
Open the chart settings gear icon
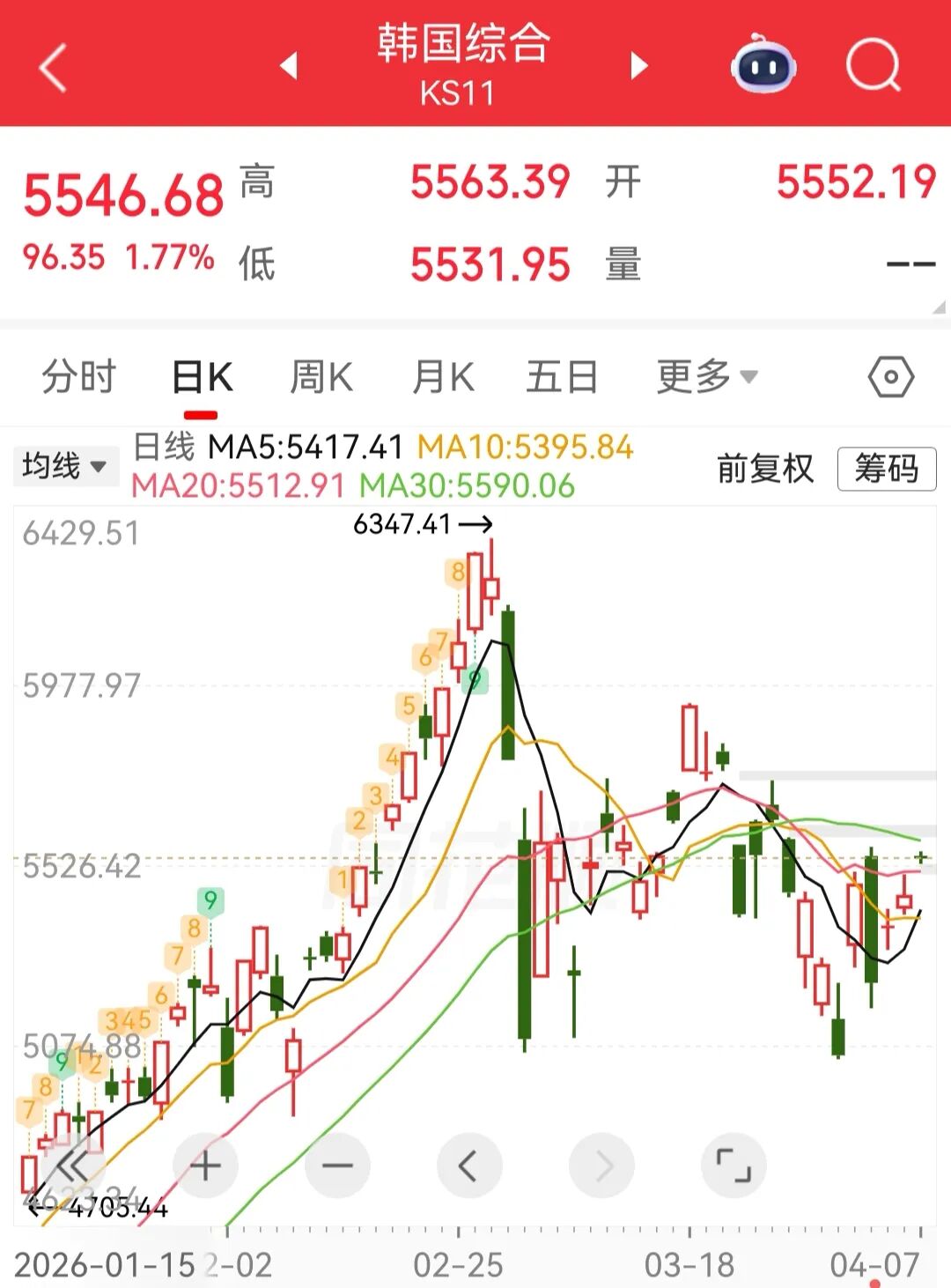(892, 375)
